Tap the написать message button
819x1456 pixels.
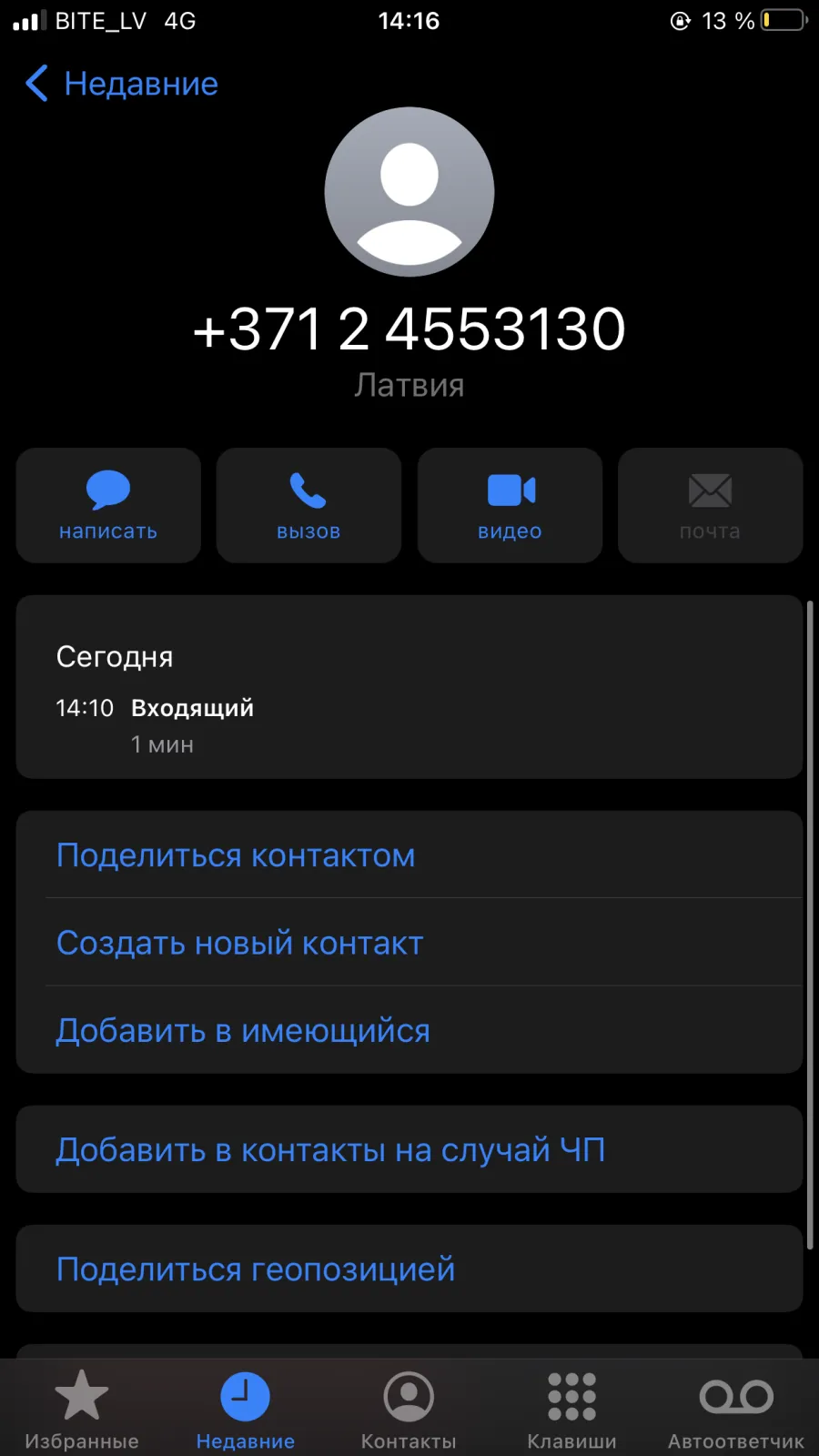click(x=108, y=505)
